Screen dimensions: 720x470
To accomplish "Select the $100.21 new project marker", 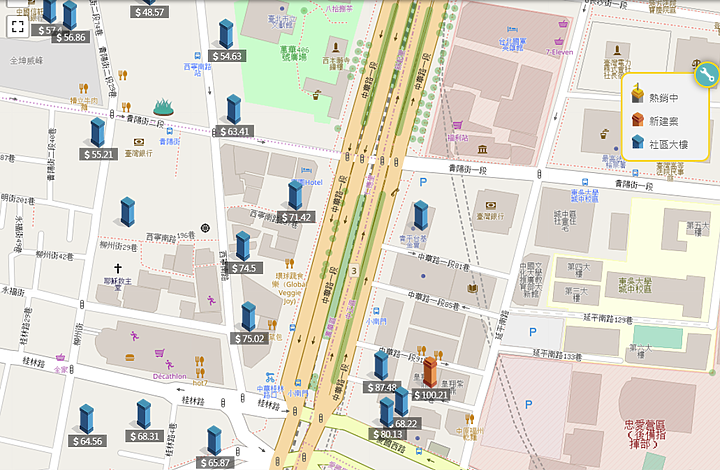I will (x=430, y=373).
